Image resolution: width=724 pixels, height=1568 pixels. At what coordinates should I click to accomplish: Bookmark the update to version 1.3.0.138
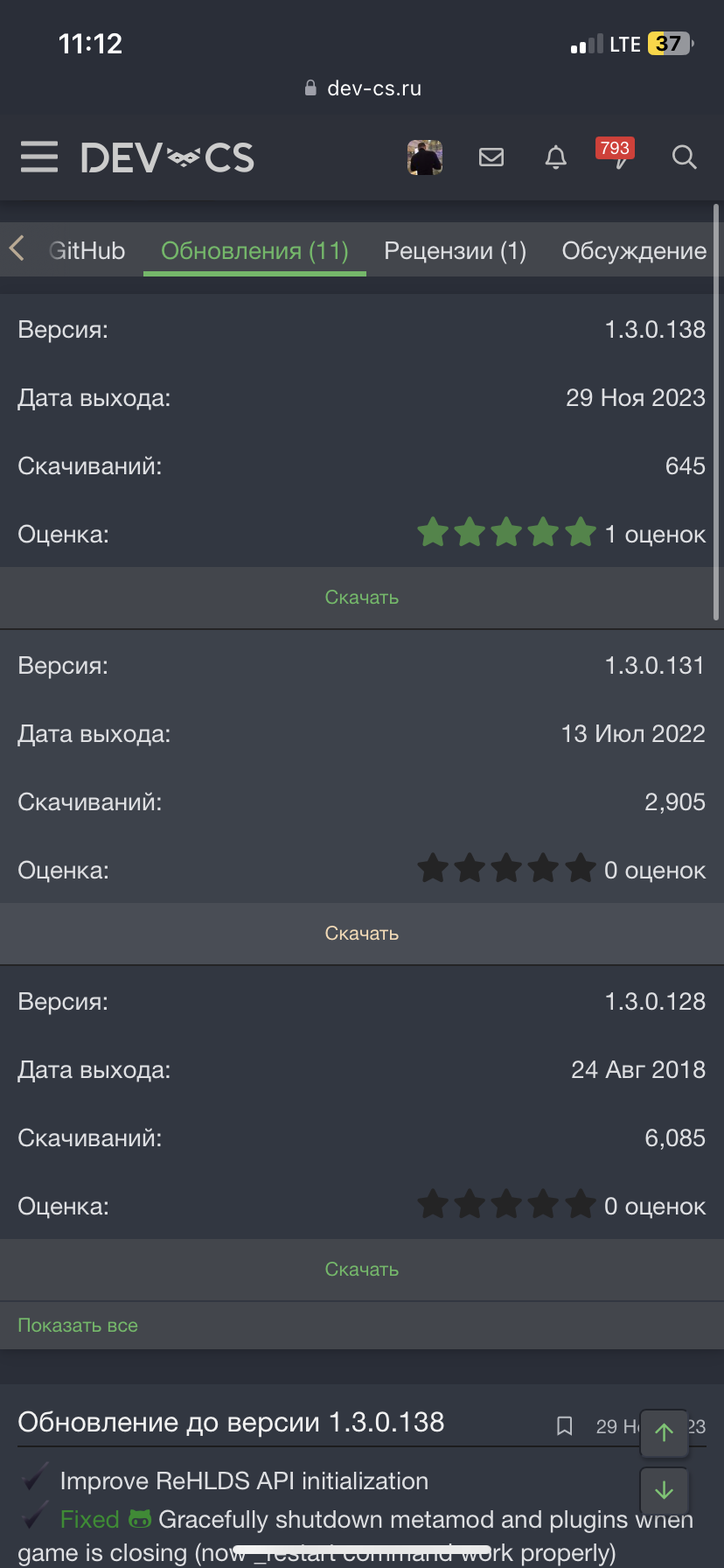(565, 1426)
